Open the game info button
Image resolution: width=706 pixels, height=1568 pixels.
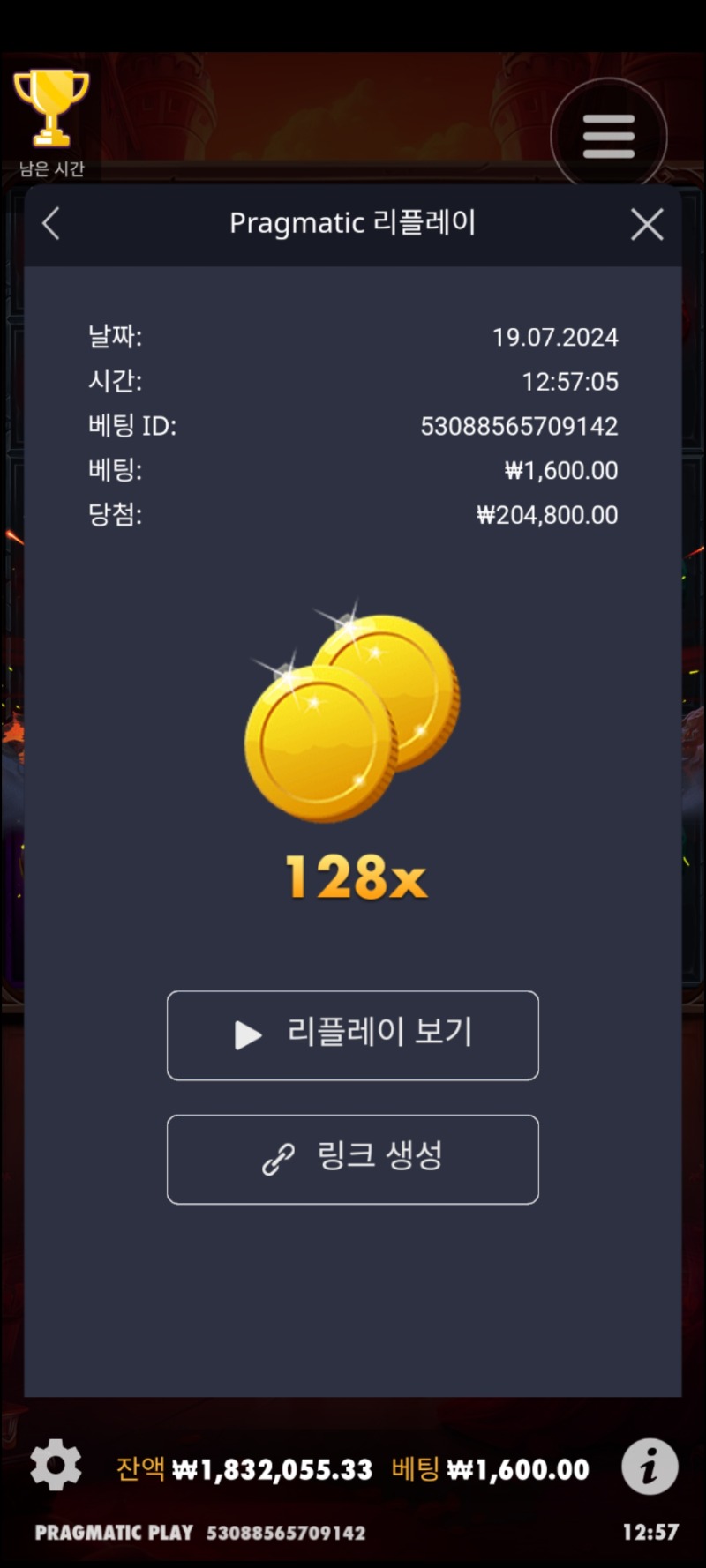coord(650,1467)
